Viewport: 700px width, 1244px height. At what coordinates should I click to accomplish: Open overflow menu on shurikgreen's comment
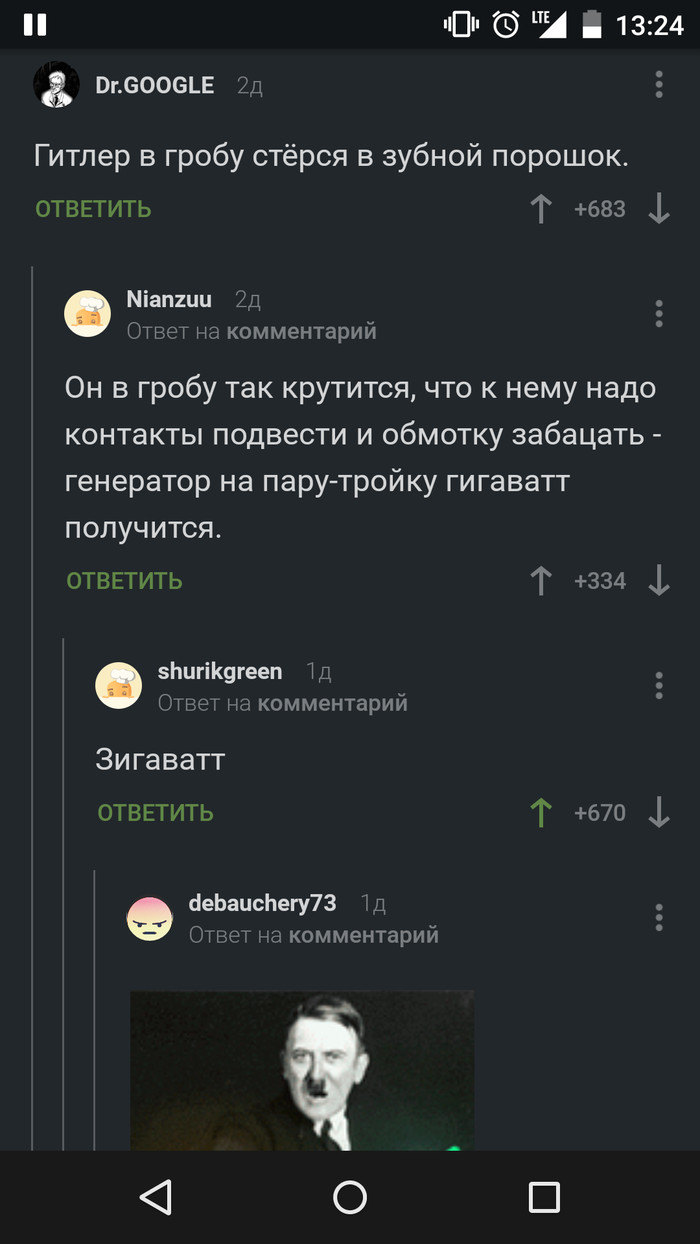coord(658,685)
